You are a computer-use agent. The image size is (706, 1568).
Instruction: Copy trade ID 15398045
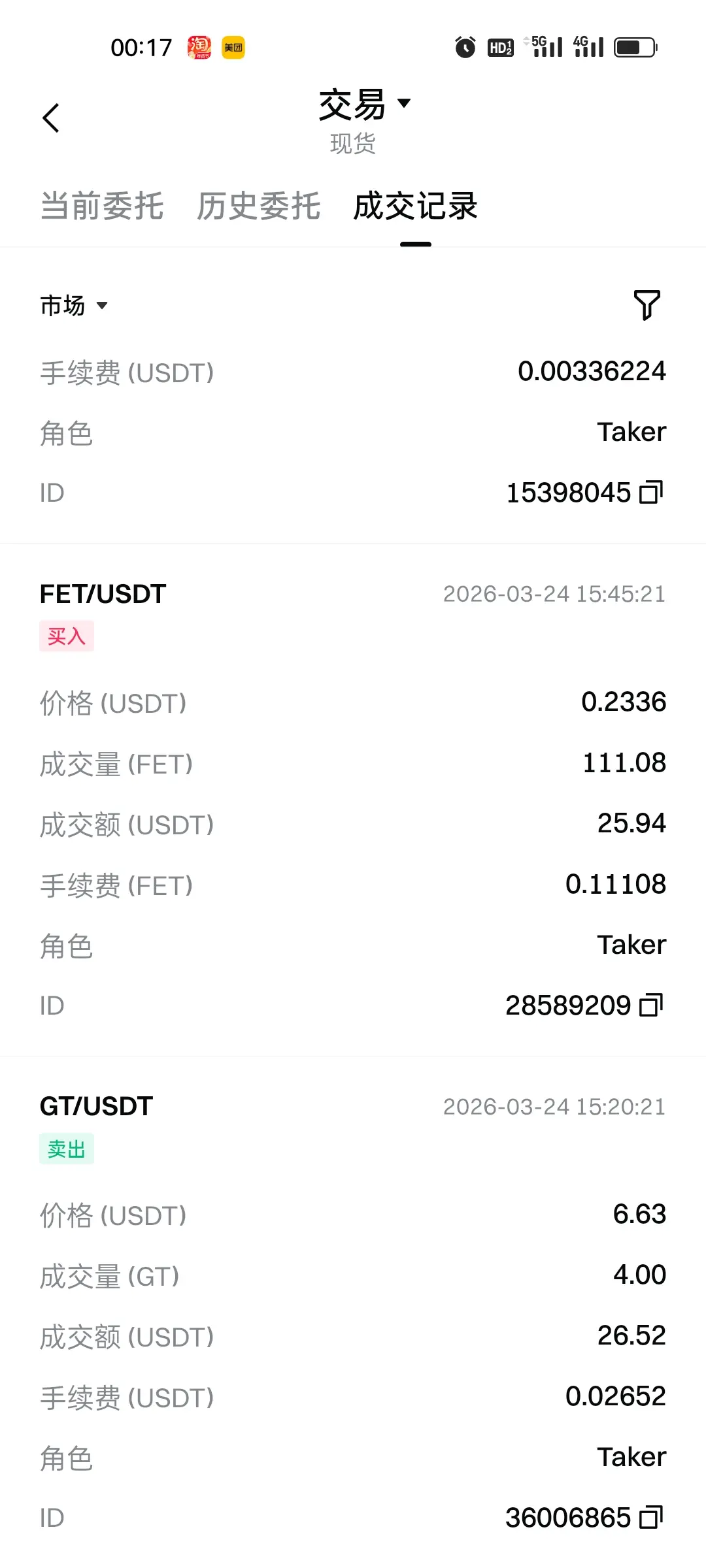point(651,492)
